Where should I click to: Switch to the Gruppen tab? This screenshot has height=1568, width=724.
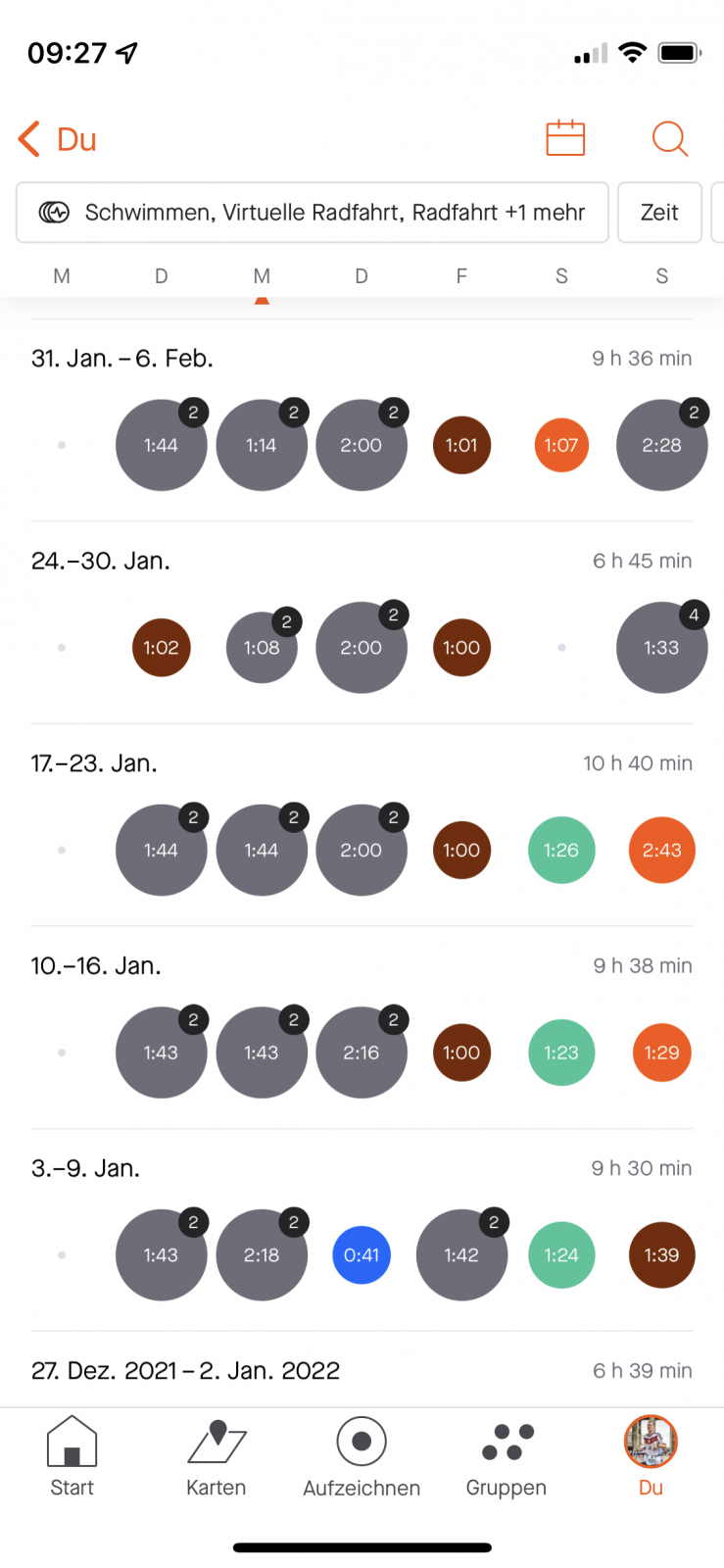[x=507, y=1456]
